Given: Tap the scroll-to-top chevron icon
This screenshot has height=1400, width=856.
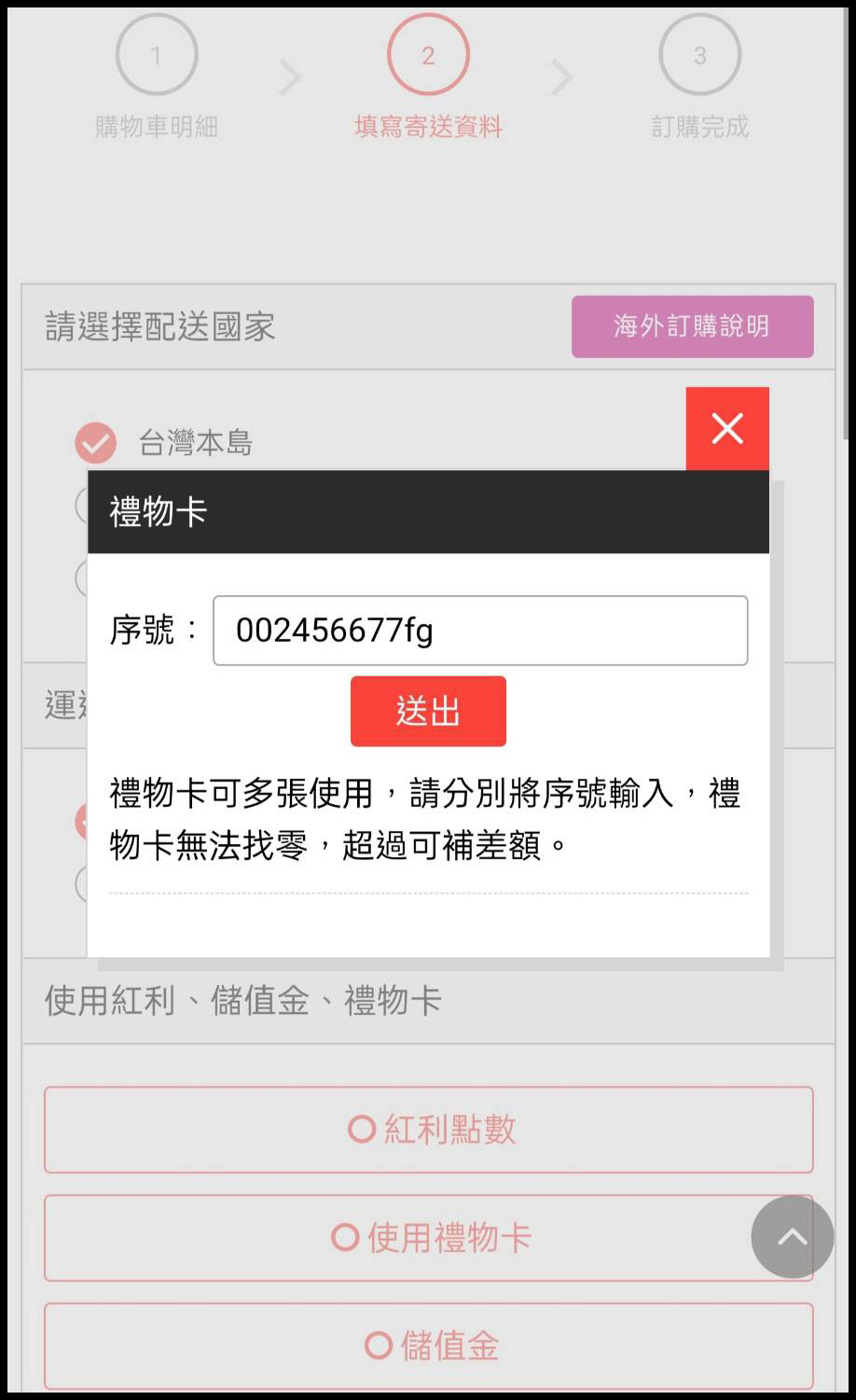Looking at the screenshot, I should (792, 1238).
